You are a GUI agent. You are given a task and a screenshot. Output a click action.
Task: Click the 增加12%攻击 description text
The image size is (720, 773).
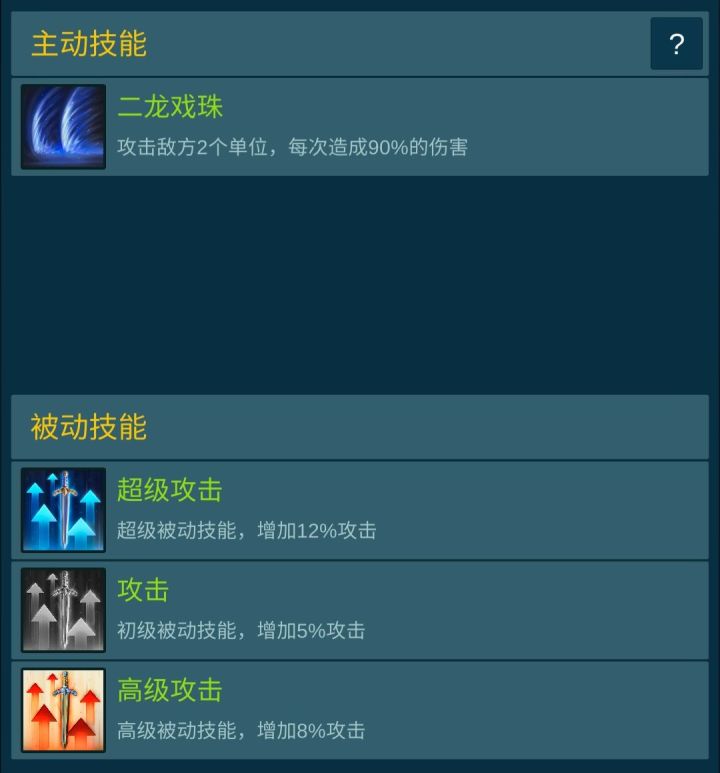(x=247, y=531)
